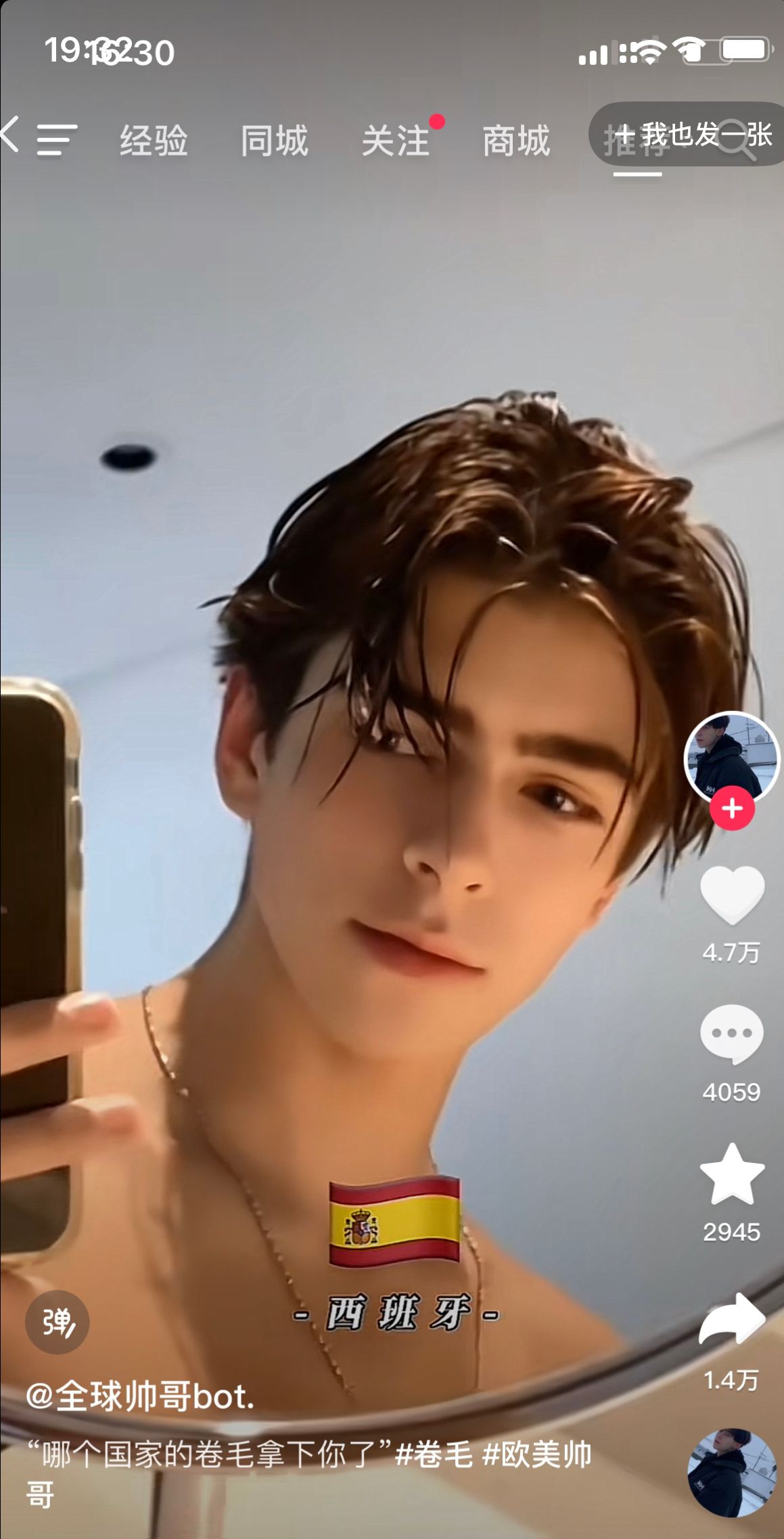Open @全球帅哥bot. profile
Viewport: 784px width, 1539px height.
(140, 1396)
